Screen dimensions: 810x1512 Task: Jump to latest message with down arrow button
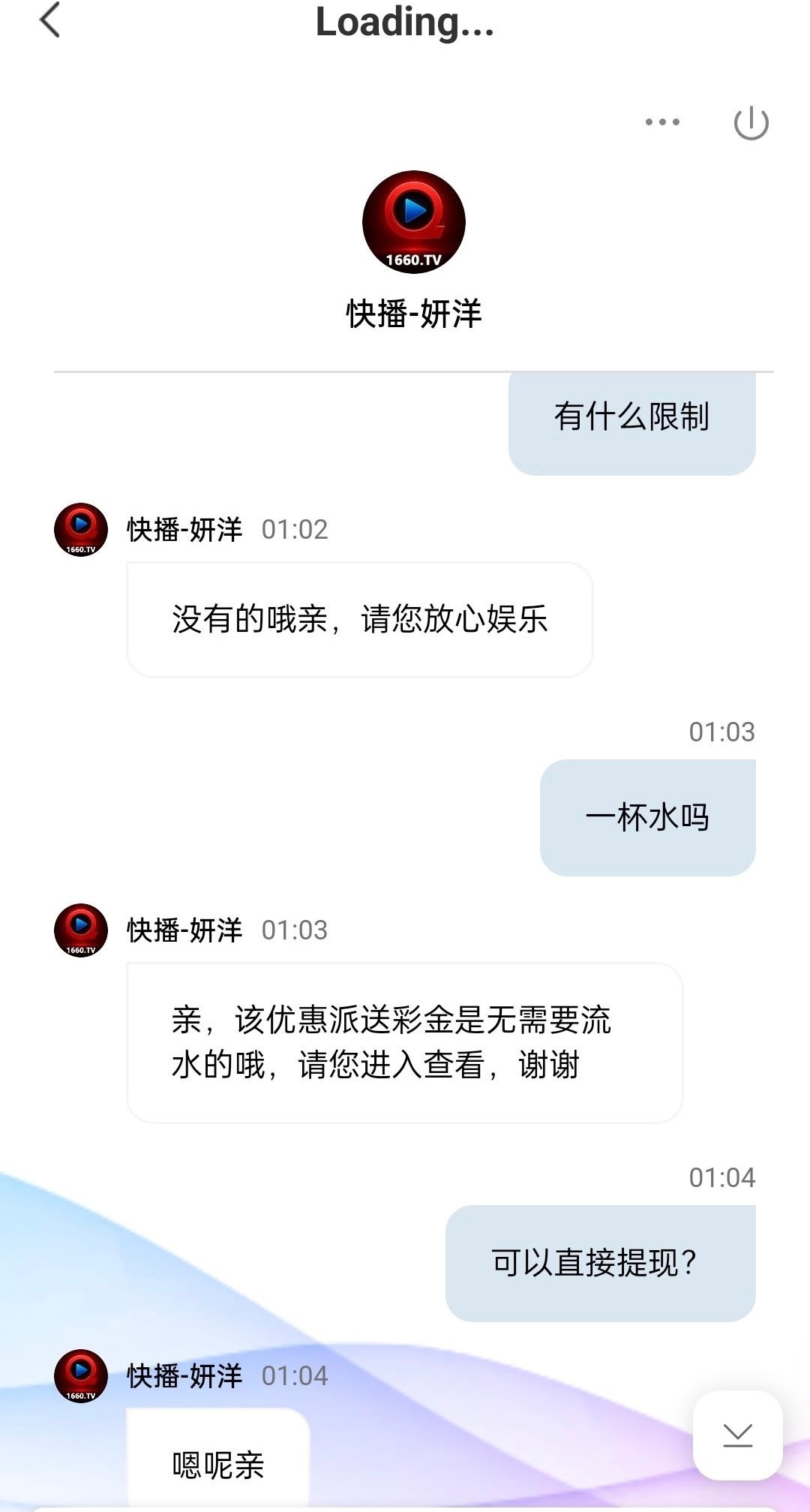[x=737, y=1435]
